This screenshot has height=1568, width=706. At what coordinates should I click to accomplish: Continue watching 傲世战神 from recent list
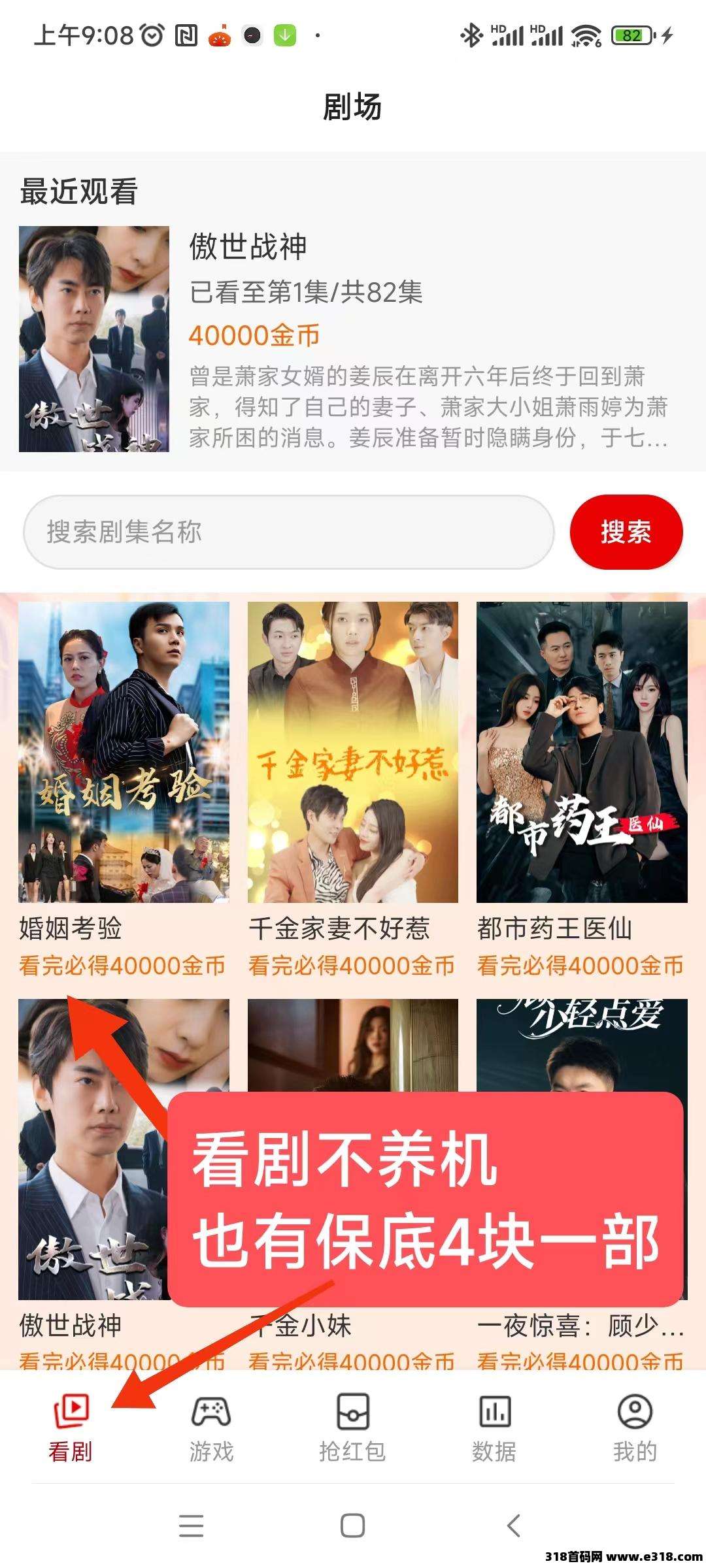click(x=95, y=340)
